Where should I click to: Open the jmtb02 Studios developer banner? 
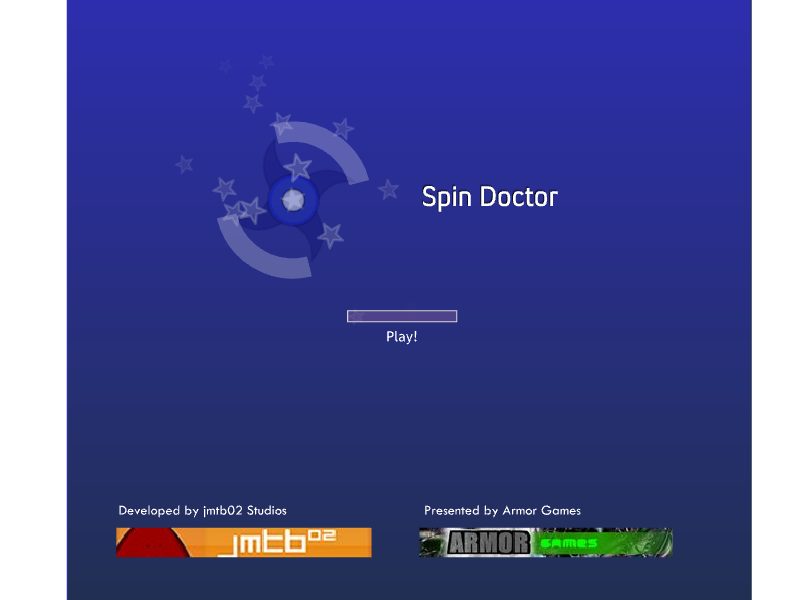point(243,542)
